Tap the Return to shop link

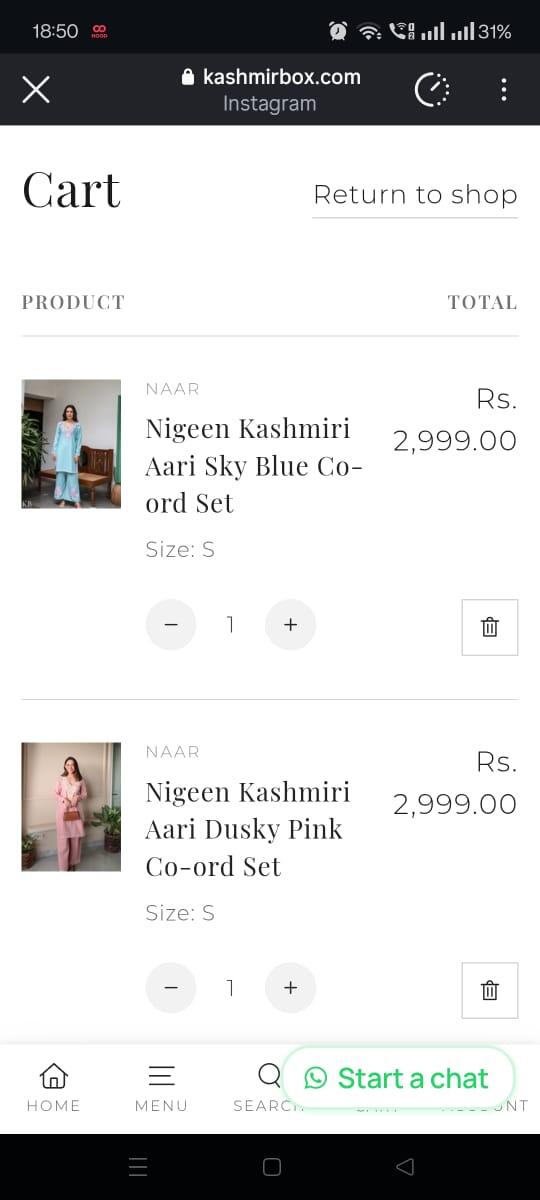click(x=415, y=195)
